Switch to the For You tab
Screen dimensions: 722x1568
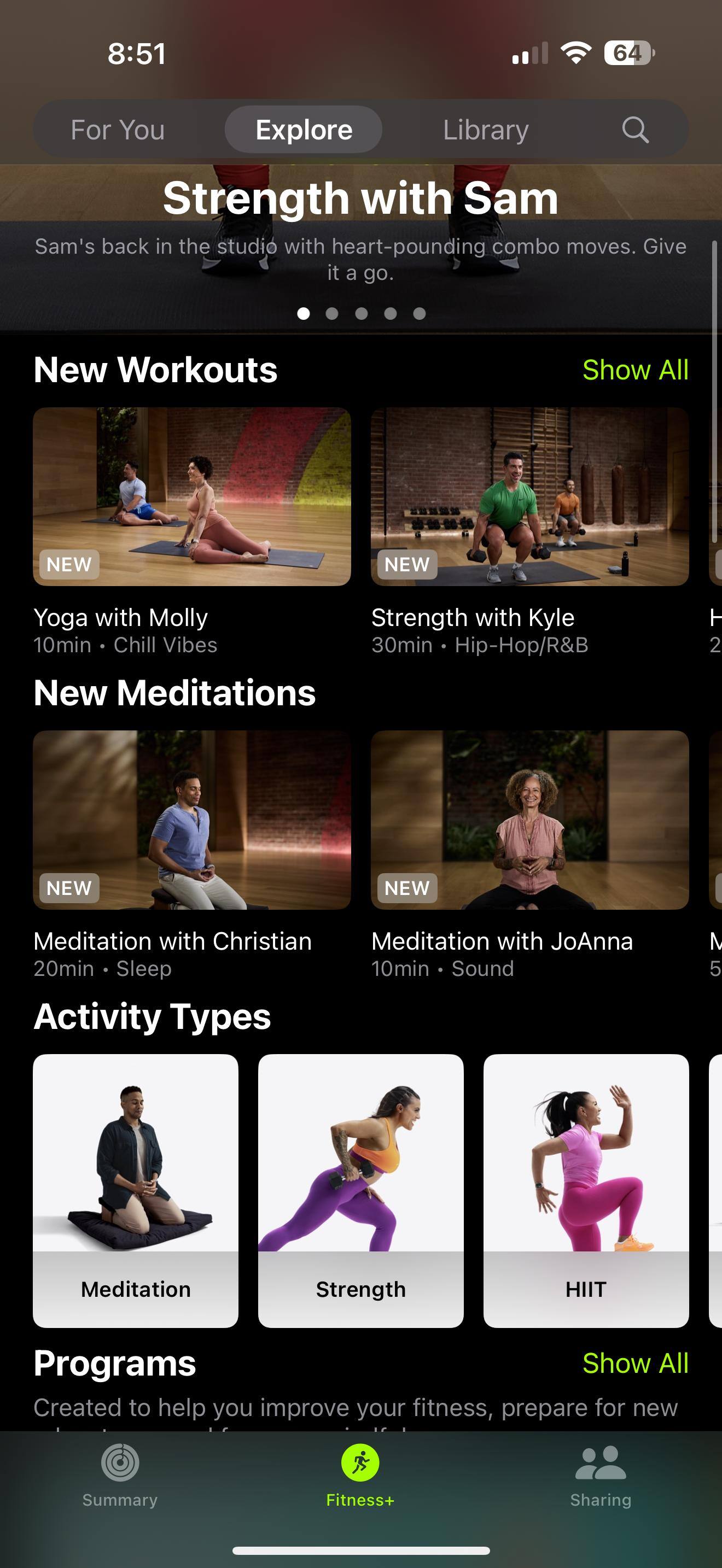(118, 130)
